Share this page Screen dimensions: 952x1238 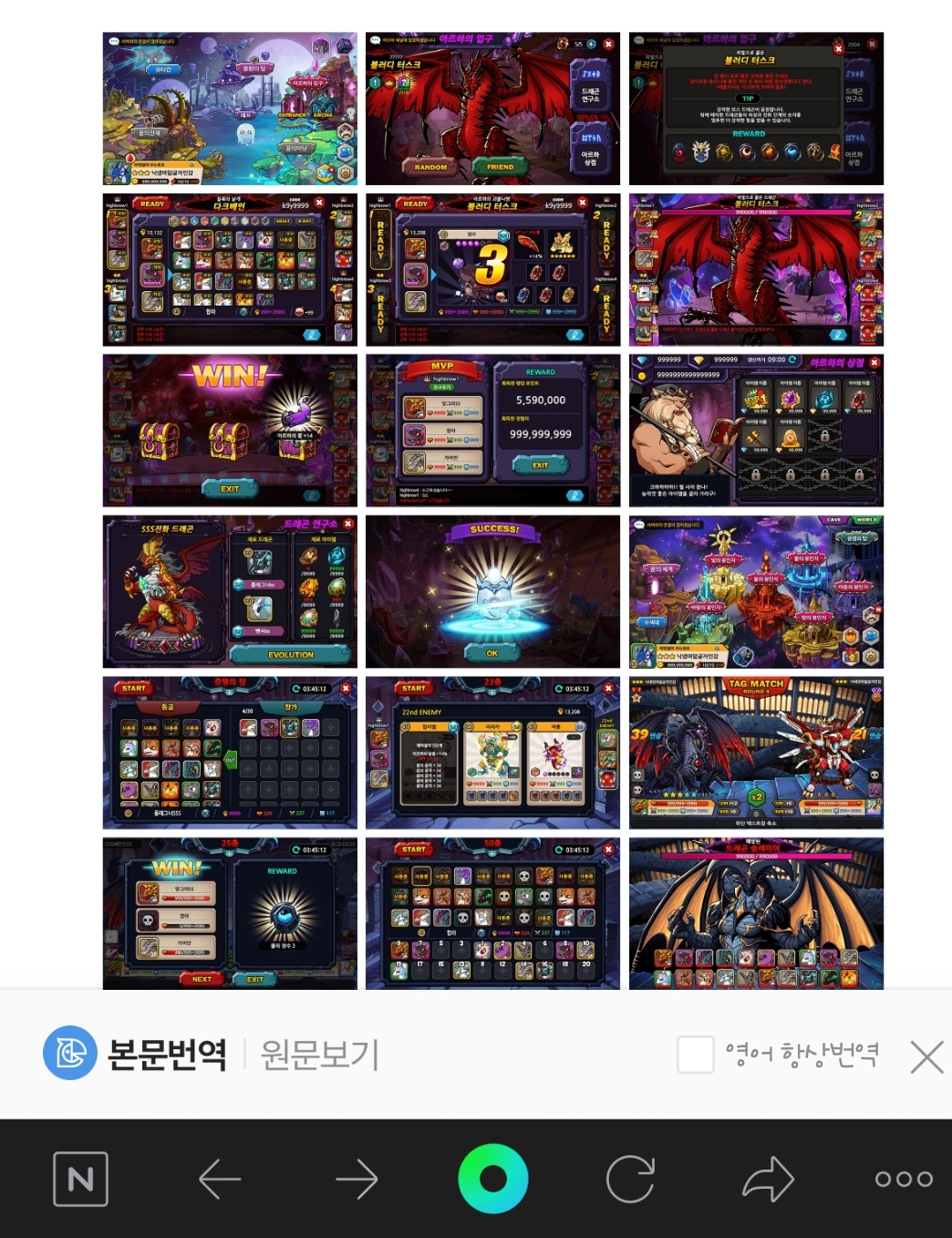point(768,1179)
